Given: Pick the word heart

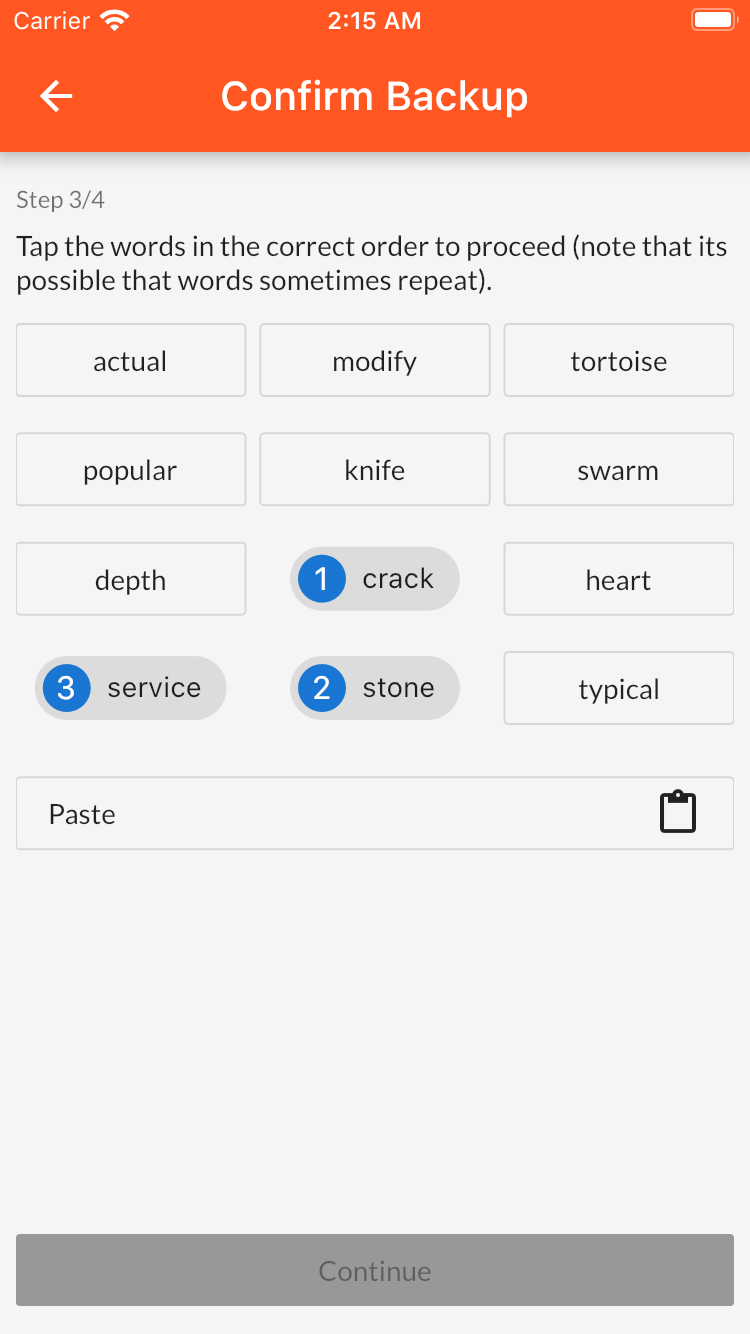Looking at the screenshot, I should click(619, 579).
